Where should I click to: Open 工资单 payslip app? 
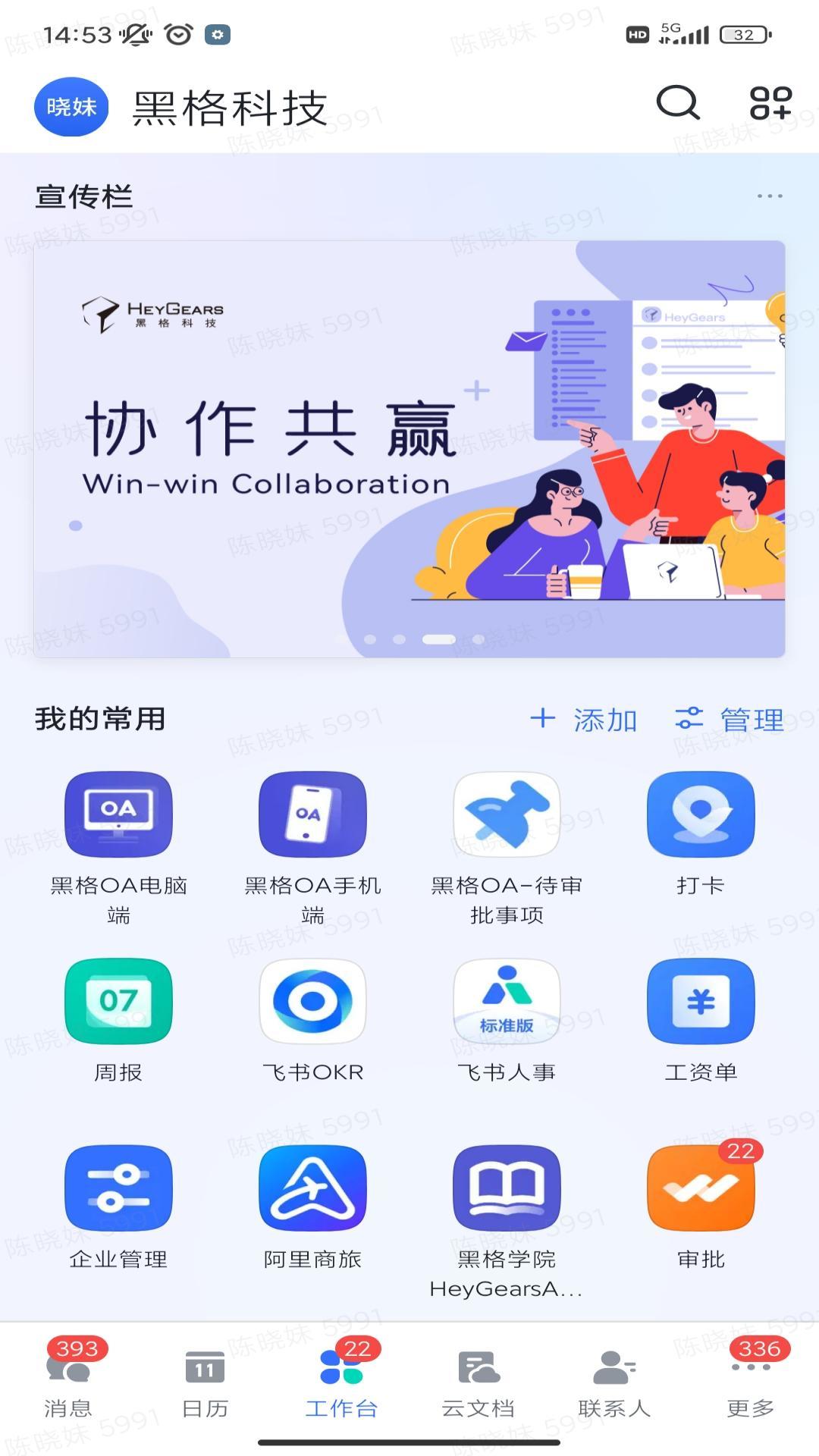pyautogui.click(x=701, y=1001)
